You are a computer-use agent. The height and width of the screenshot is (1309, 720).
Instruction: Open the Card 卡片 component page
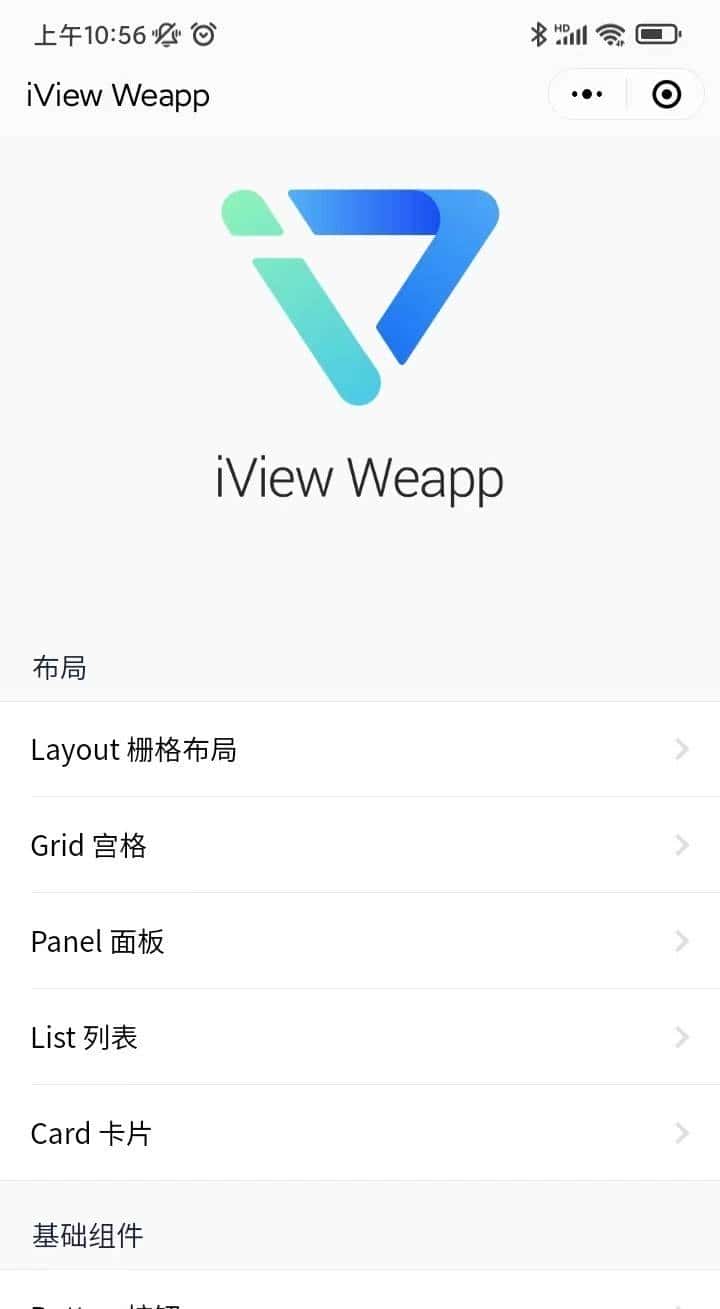click(90, 1133)
